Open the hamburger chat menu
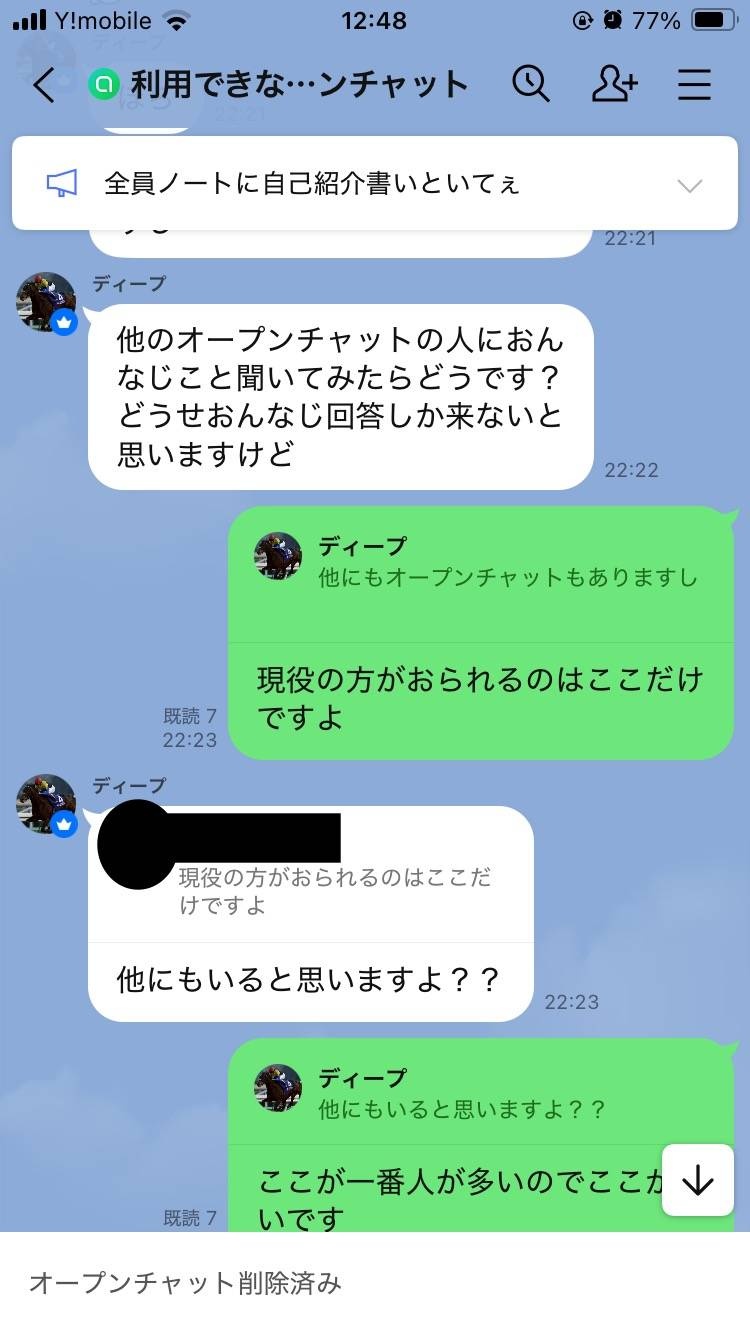 click(694, 85)
